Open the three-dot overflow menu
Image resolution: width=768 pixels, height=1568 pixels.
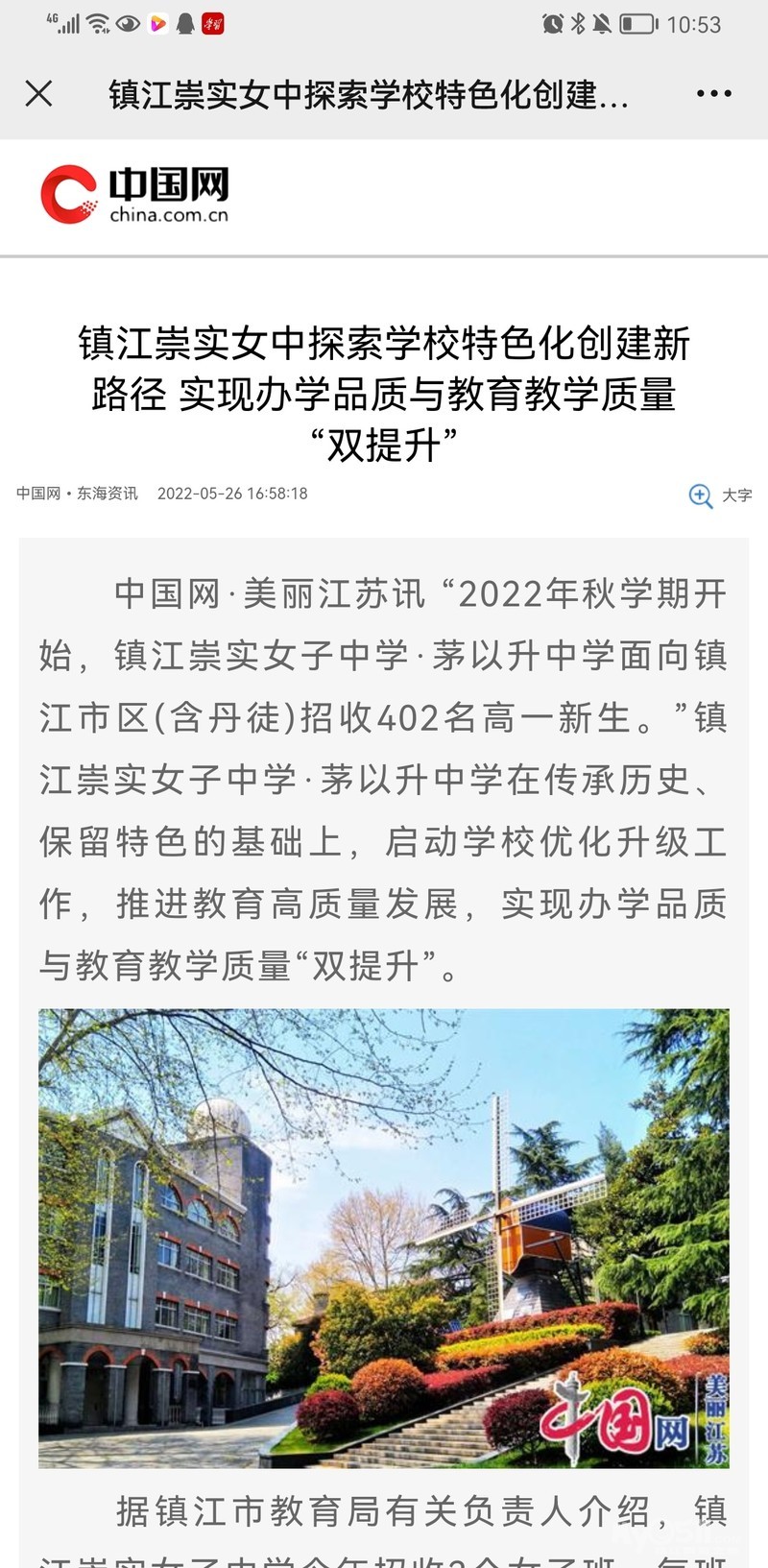click(713, 93)
